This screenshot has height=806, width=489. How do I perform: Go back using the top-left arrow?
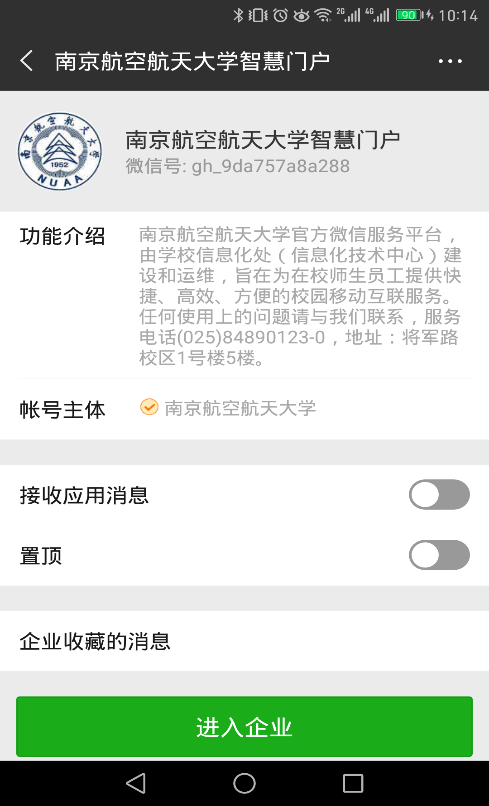tap(27, 61)
